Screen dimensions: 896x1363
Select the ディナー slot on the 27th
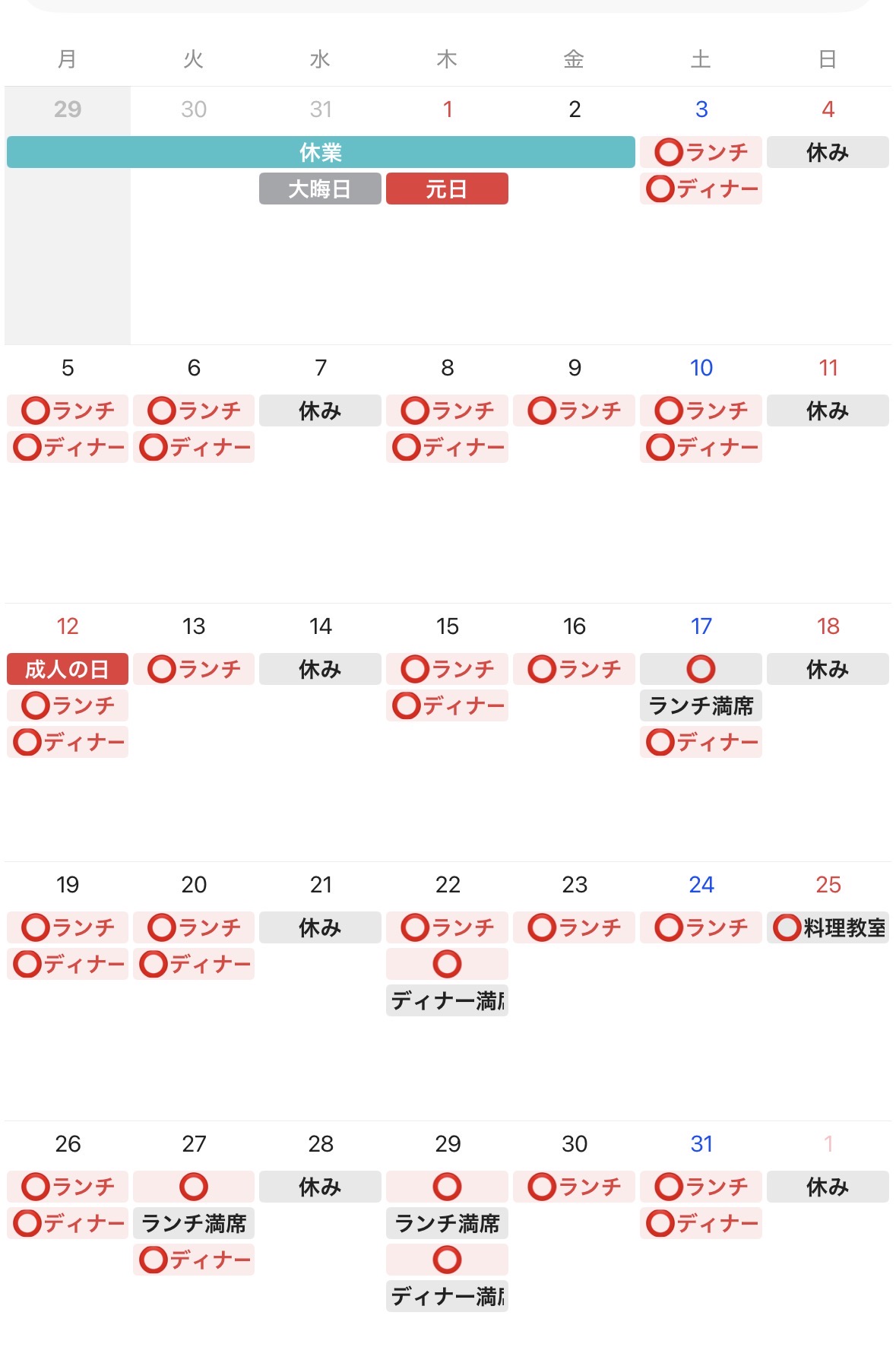194,1260
